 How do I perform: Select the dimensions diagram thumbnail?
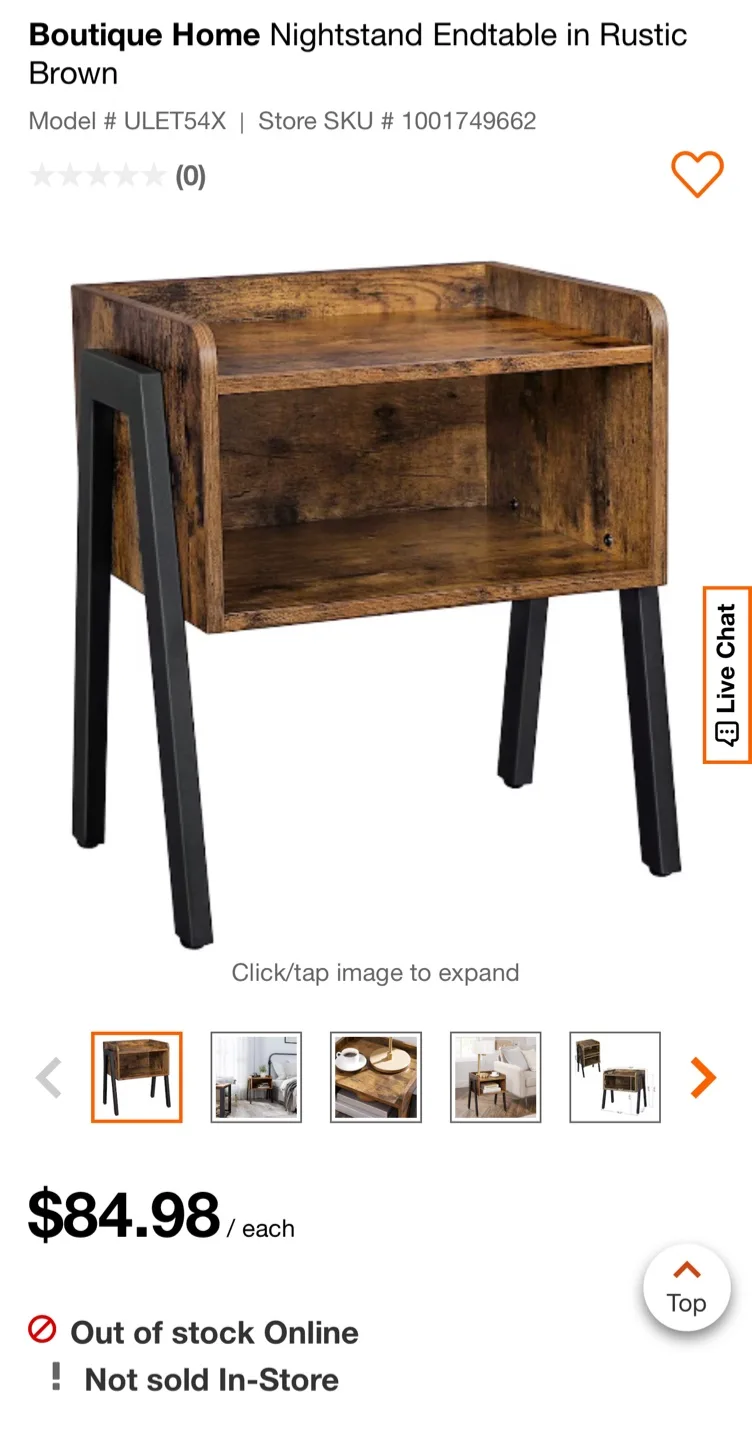[x=614, y=1077]
